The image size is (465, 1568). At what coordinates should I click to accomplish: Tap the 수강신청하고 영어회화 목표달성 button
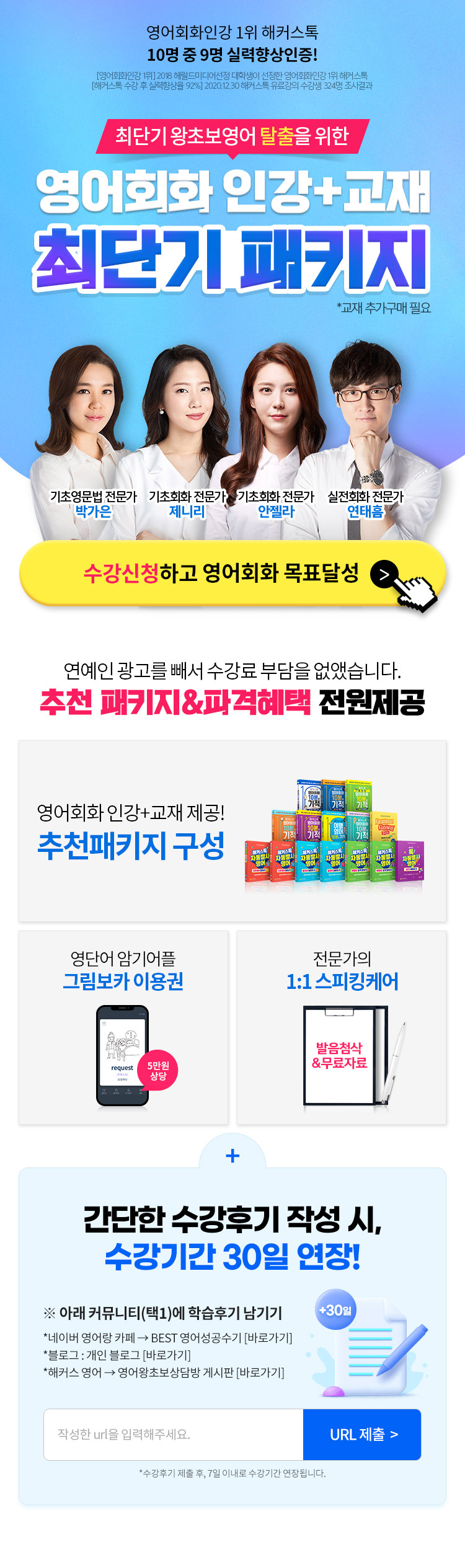232,573
